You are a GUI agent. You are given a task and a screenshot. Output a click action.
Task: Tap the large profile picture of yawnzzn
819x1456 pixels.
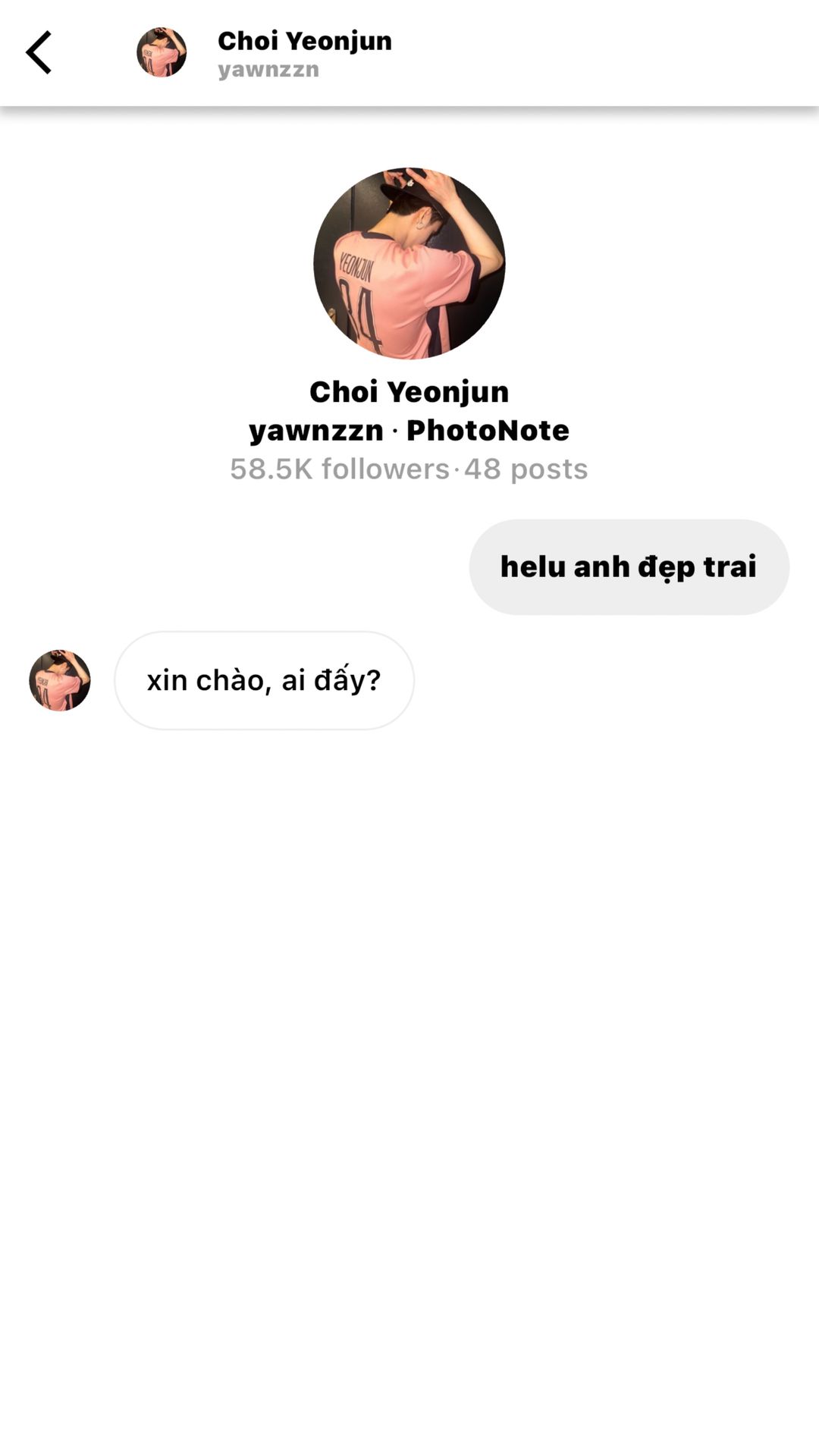click(409, 263)
